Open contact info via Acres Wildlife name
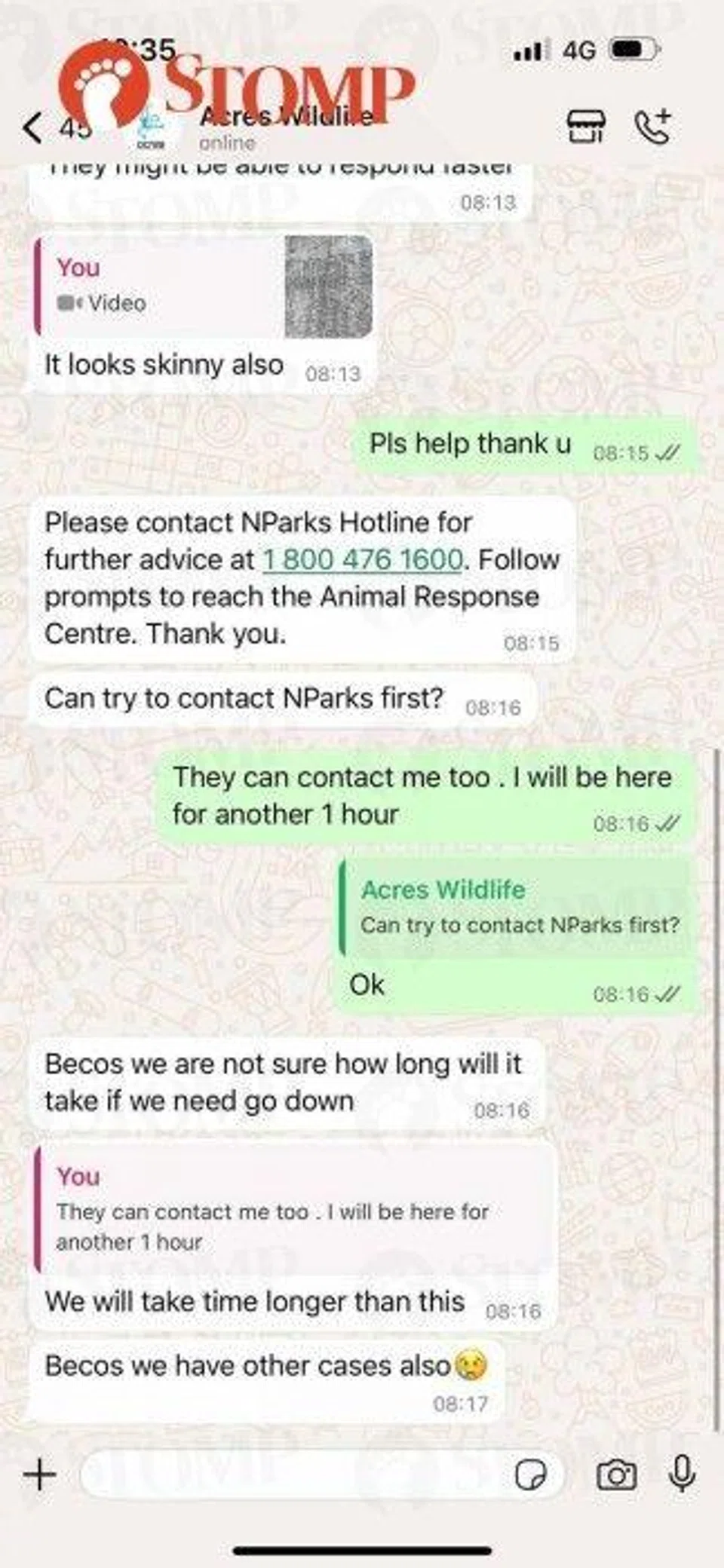 click(x=285, y=117)
